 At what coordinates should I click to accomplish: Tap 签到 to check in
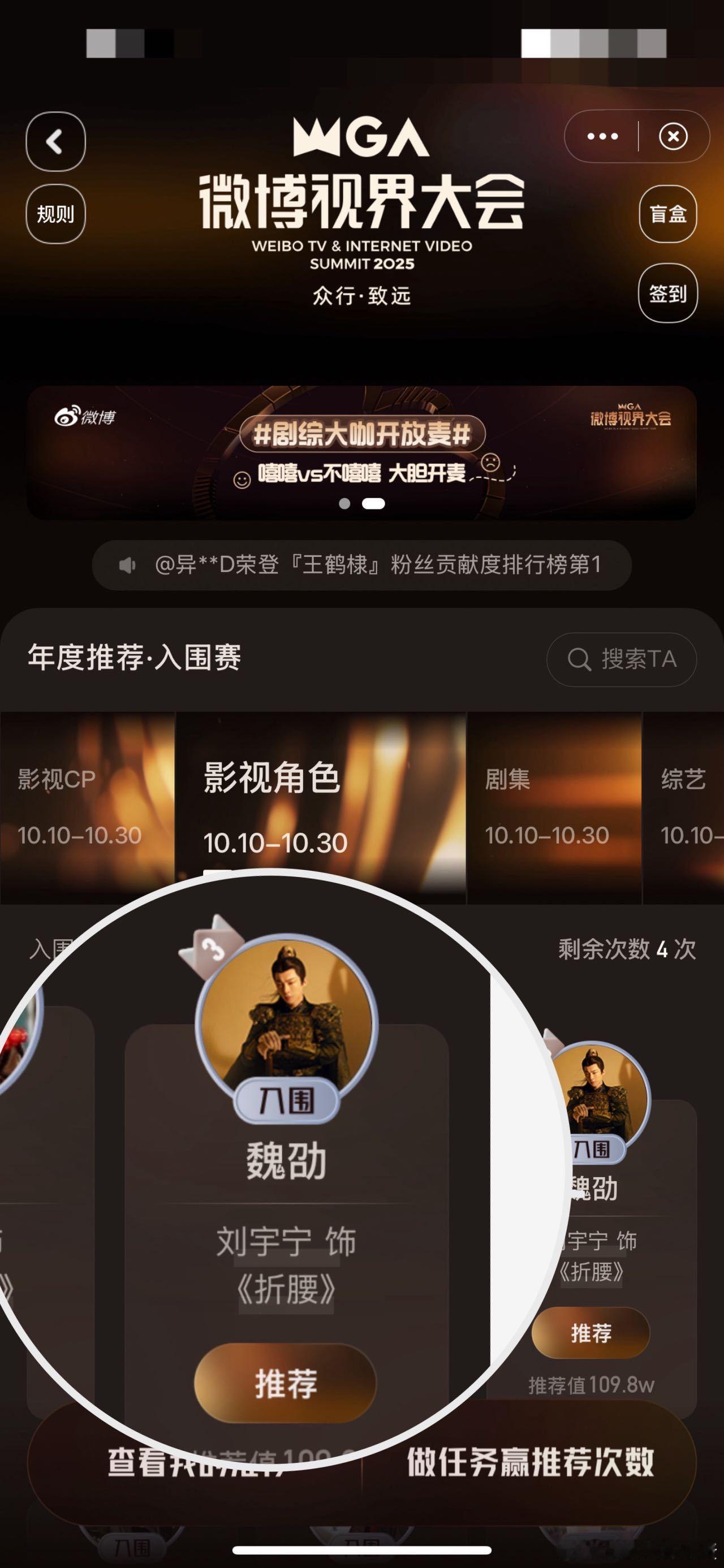coord(668,293)
